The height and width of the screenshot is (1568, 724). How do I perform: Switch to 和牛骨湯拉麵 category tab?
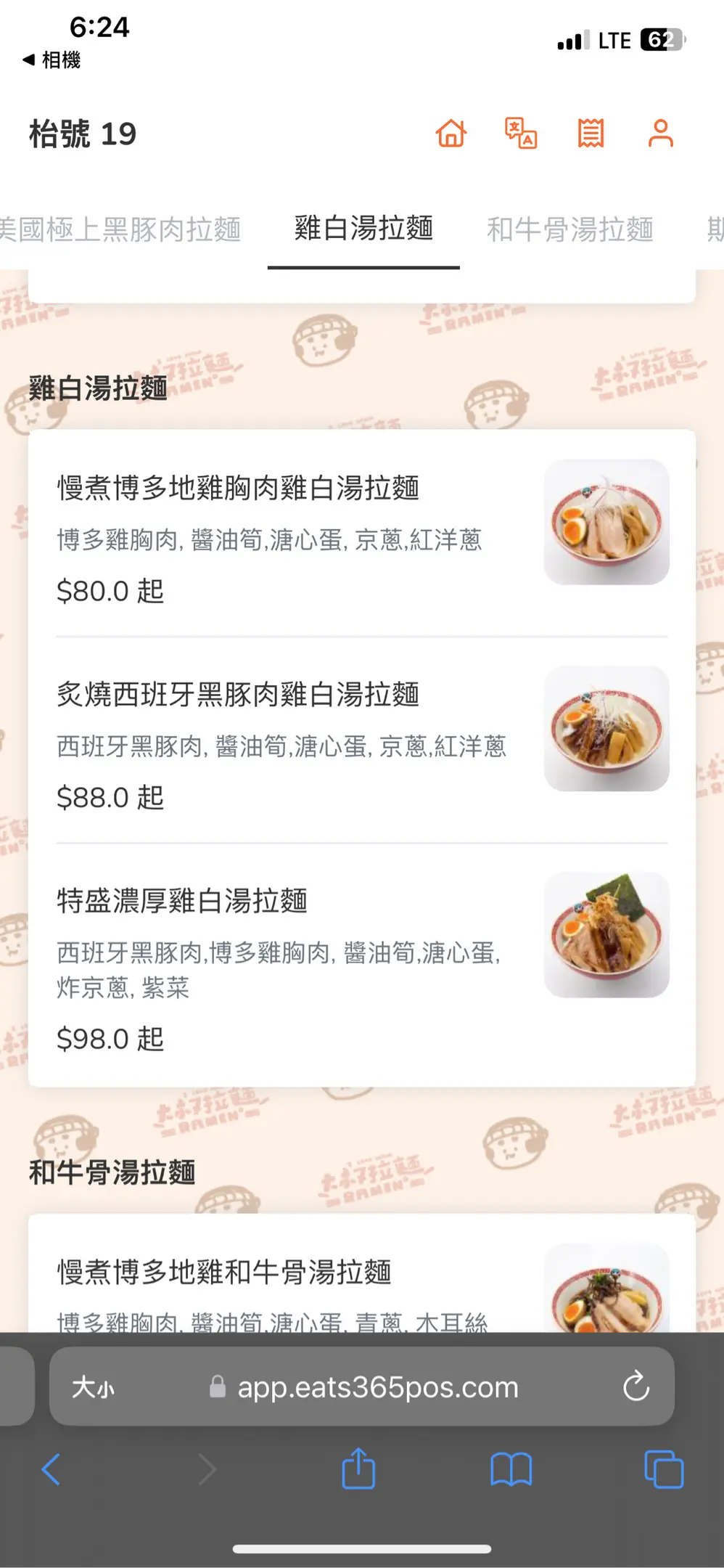[569, 229]
